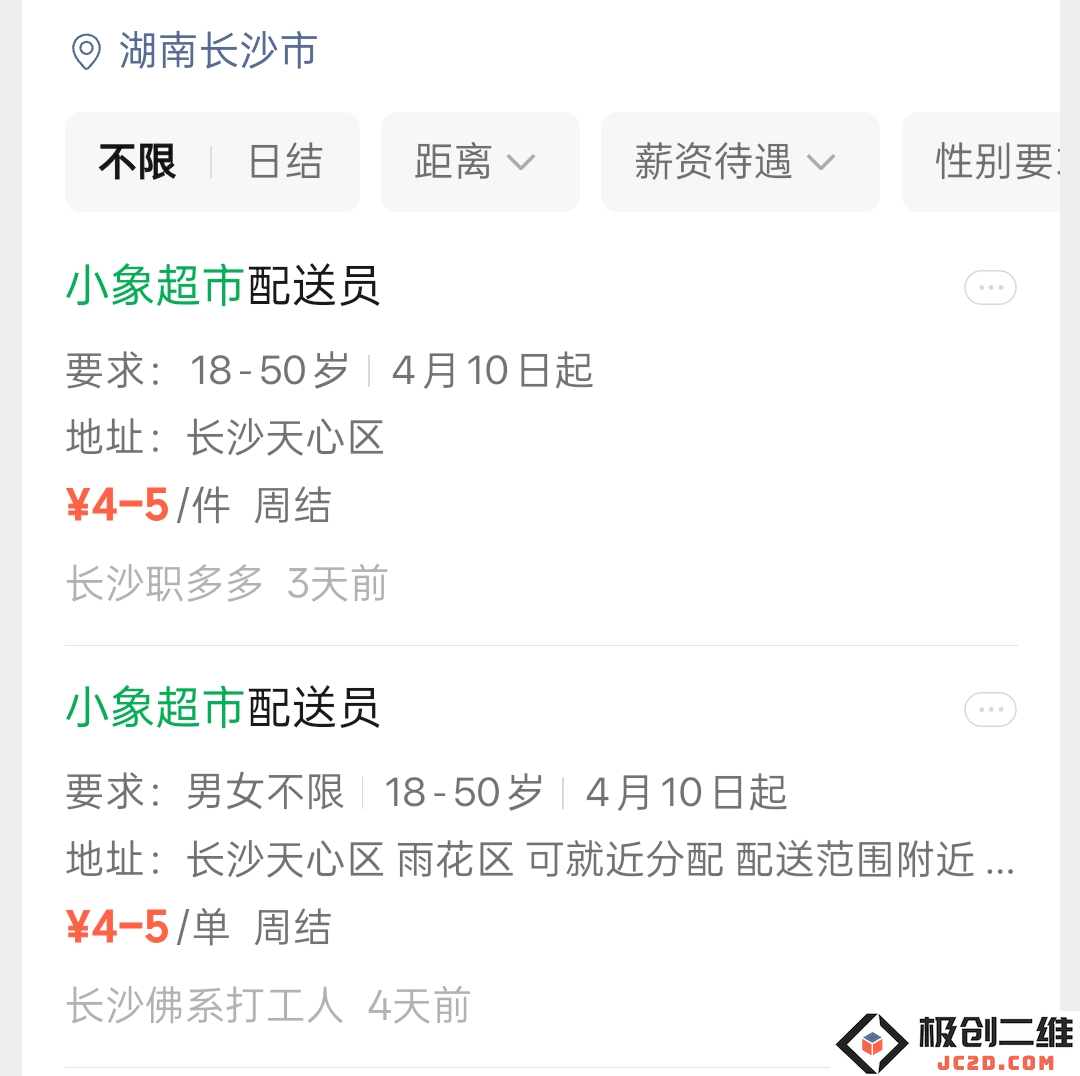Screen dimensions: 1080x1076
Task: Change the location from 湖南长沙市
Action: pyautogui.click(x=195, y=51)
